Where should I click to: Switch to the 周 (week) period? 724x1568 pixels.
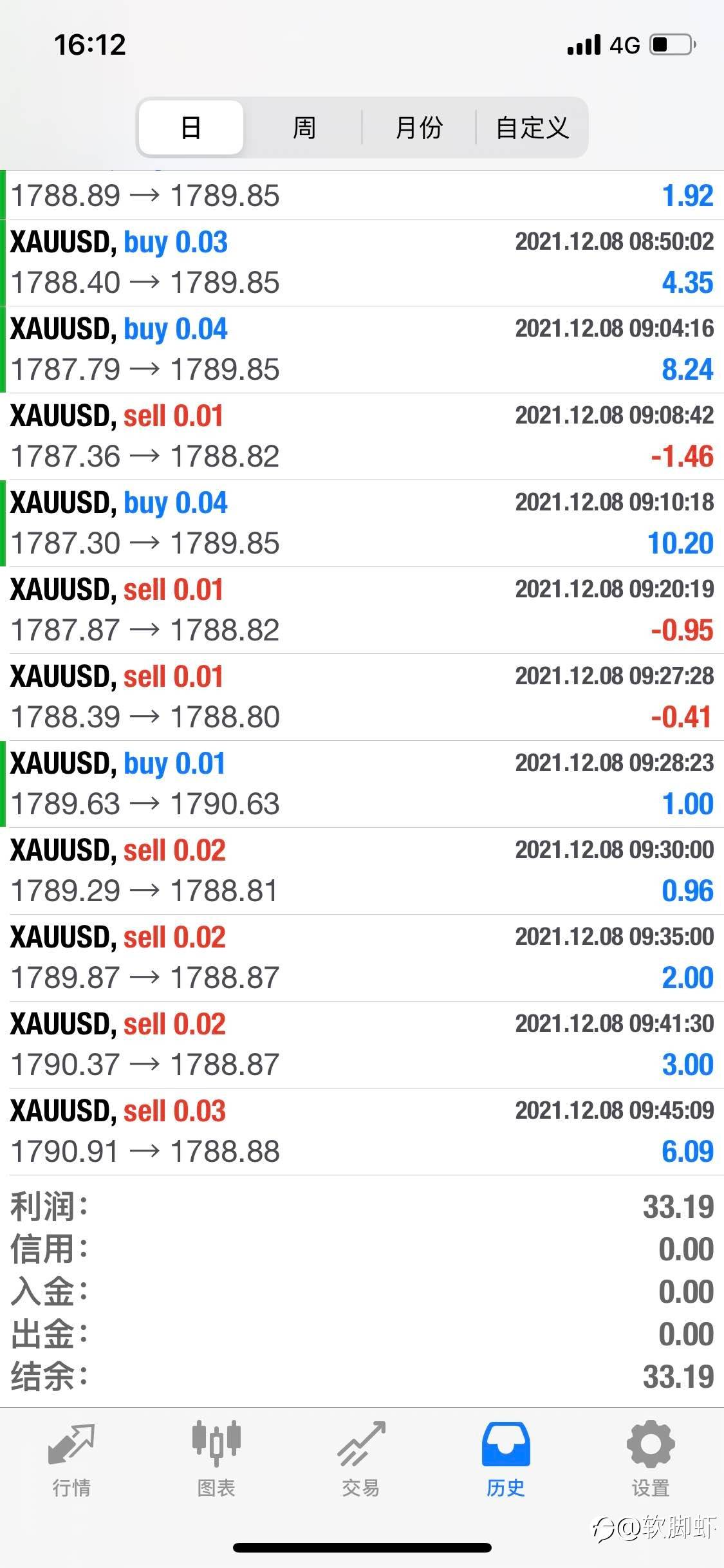(304, 127)
